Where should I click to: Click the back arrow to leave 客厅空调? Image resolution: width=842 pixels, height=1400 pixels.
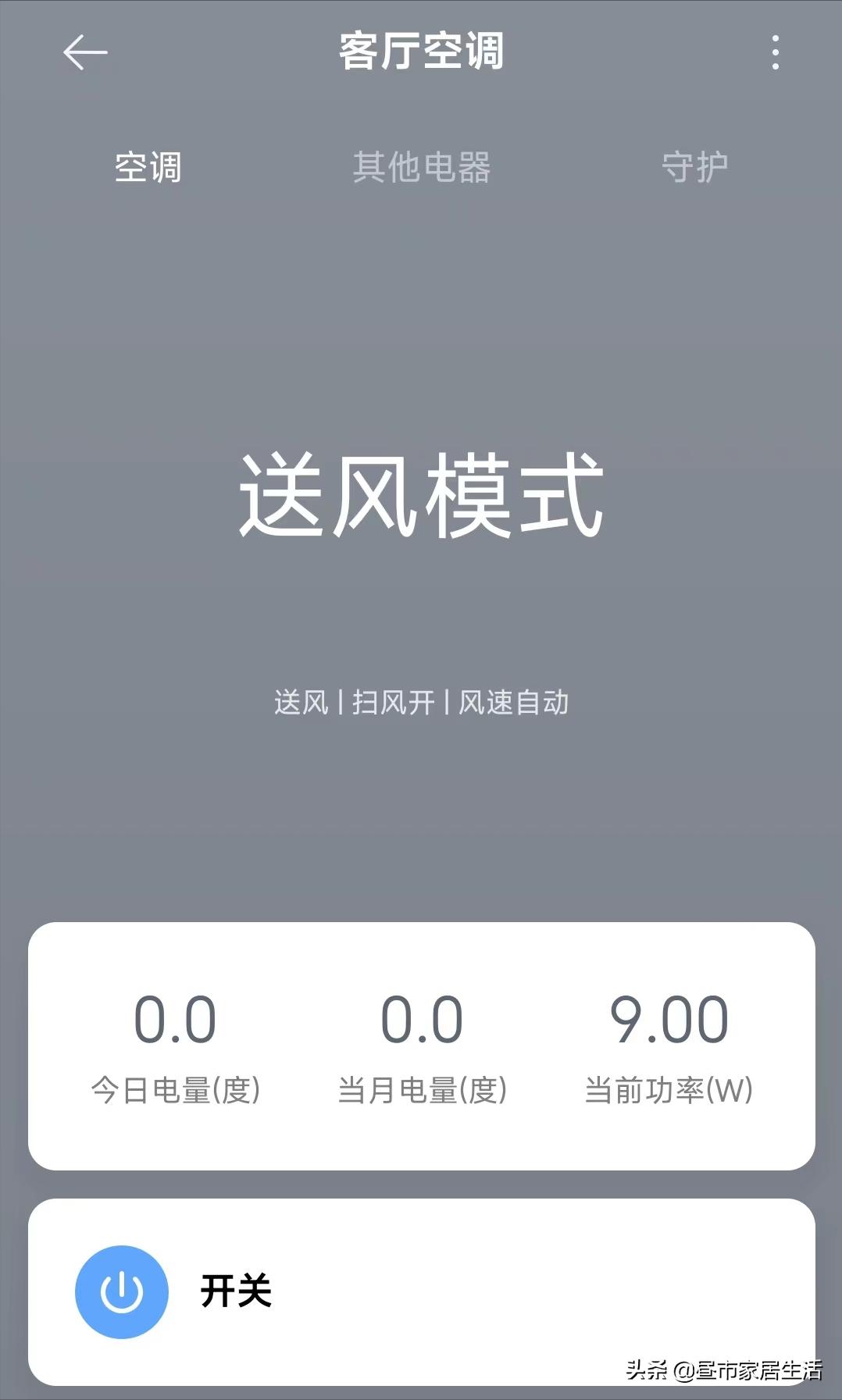point(86,52)
